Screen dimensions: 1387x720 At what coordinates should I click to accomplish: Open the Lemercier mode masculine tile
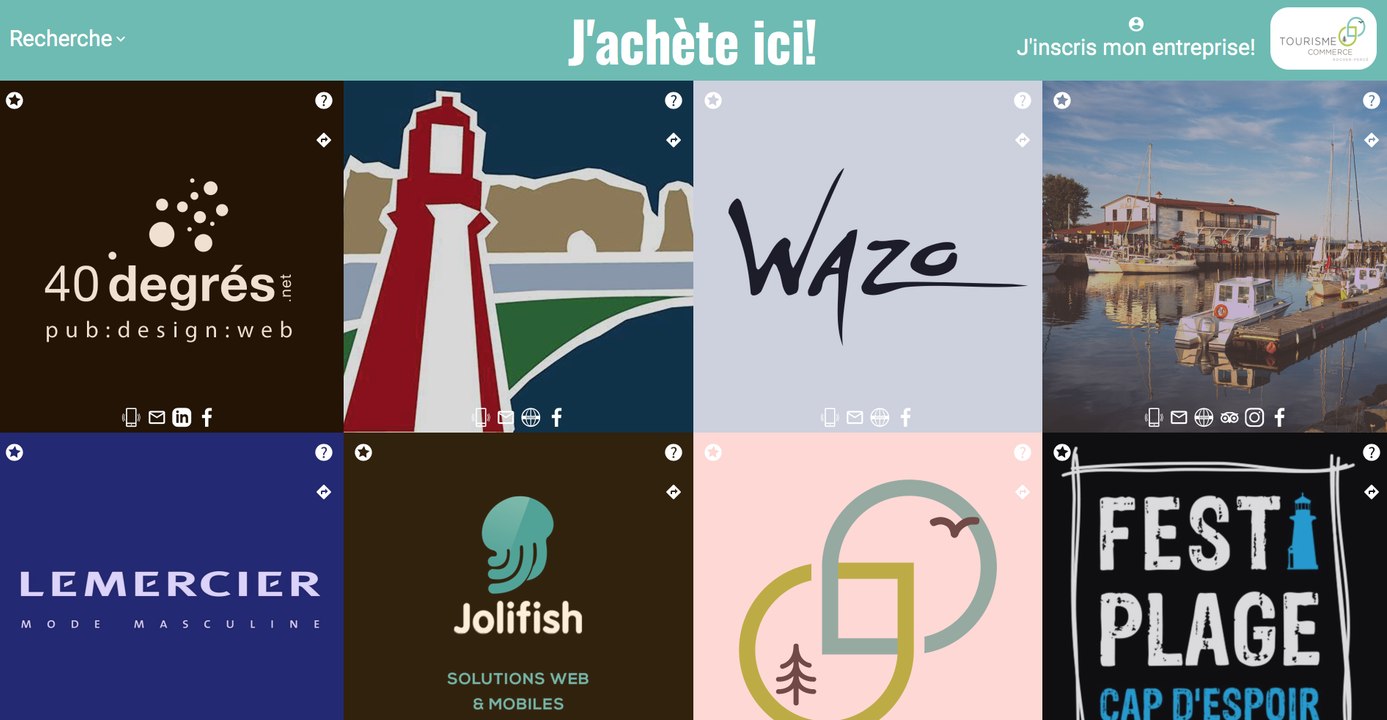pyautogui.click(x=171, y=577)
